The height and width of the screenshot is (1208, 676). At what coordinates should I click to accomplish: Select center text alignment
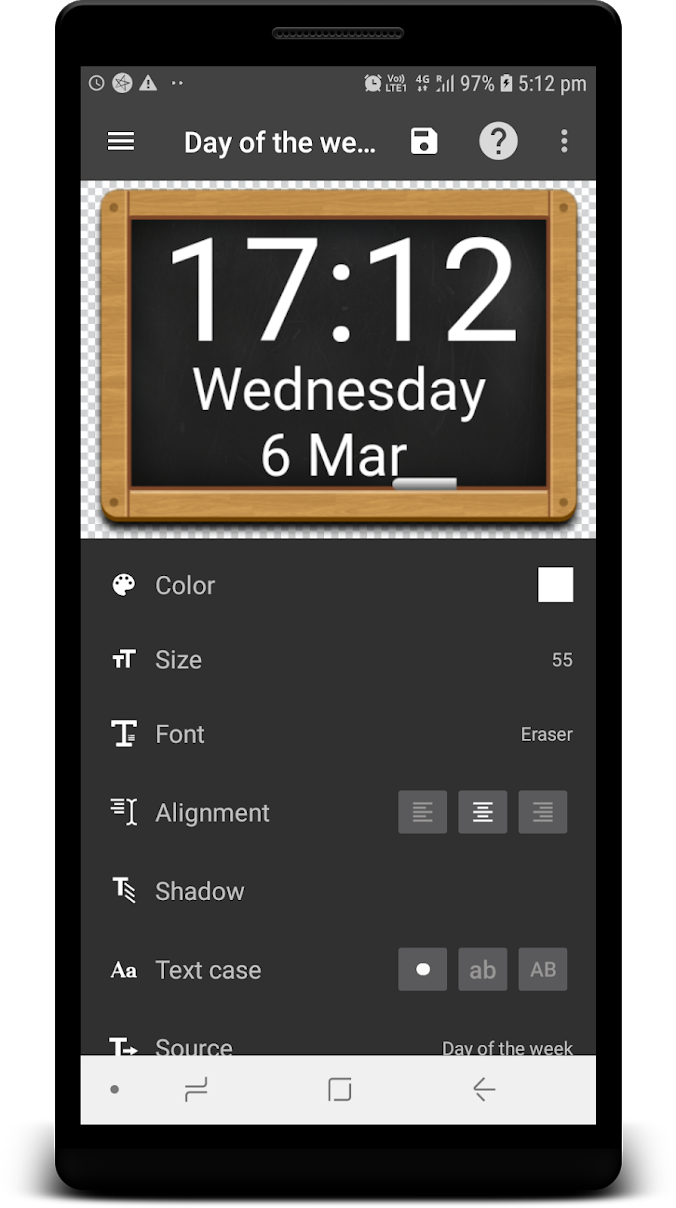click(x=483, y=812)
